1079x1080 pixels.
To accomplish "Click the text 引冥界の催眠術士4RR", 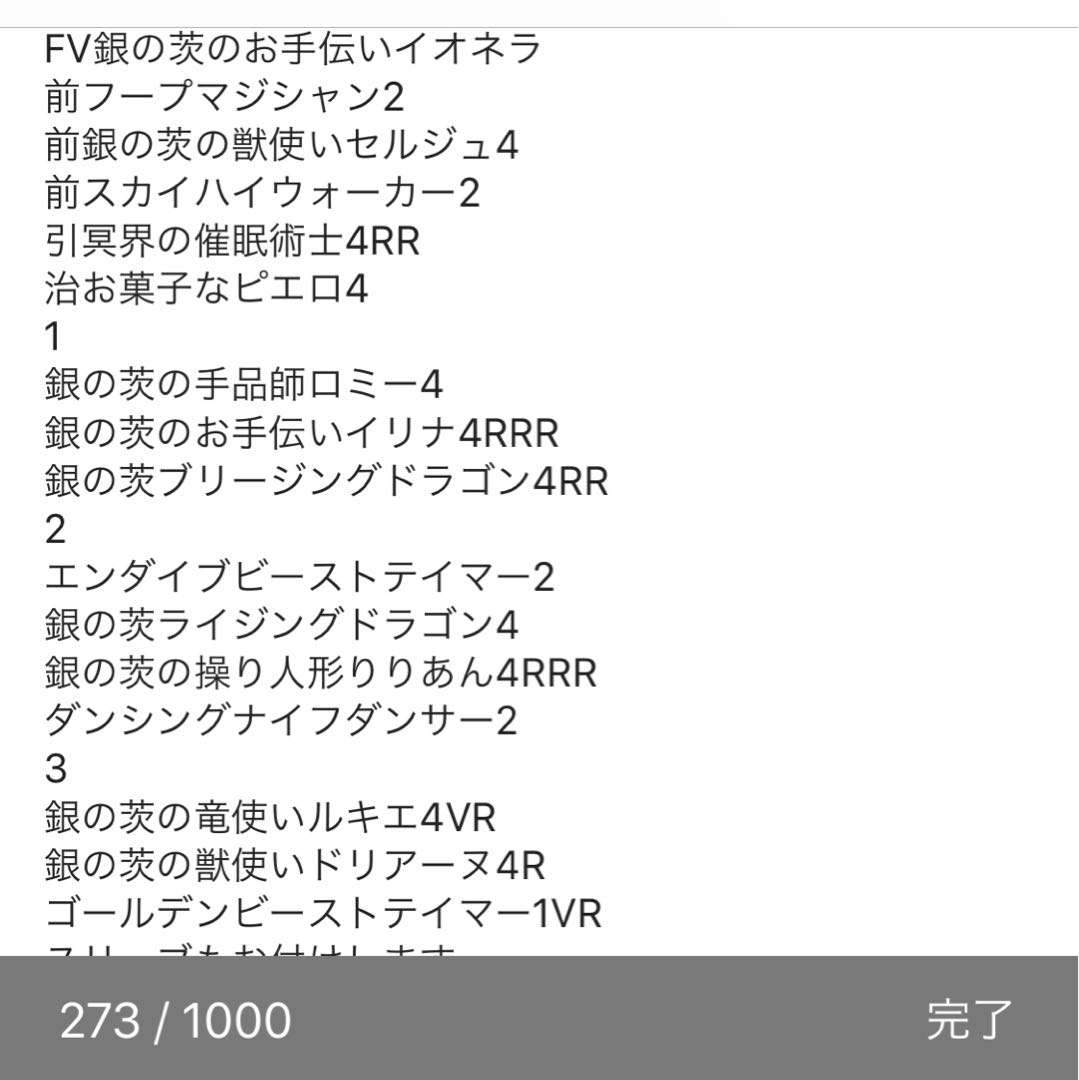I will [230, 239].
